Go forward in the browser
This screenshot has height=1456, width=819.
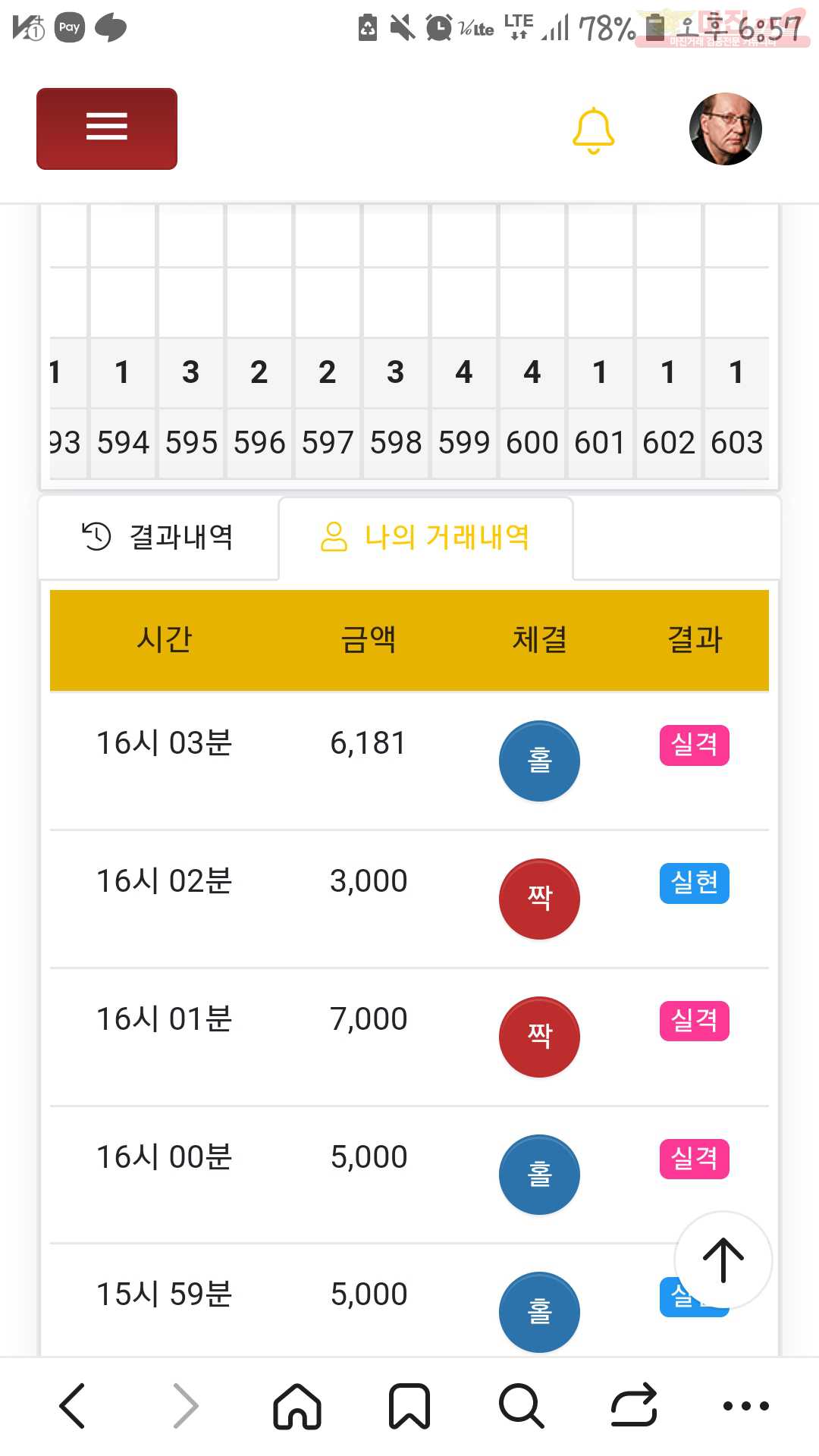click(x=185, y=1405)
